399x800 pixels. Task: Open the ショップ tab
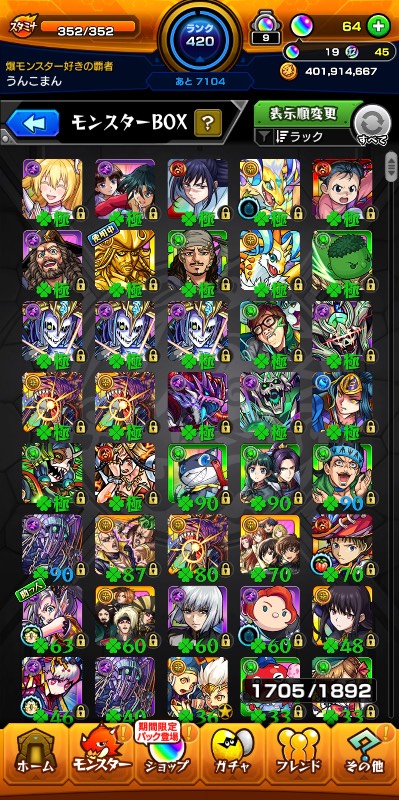coord(166,755)
